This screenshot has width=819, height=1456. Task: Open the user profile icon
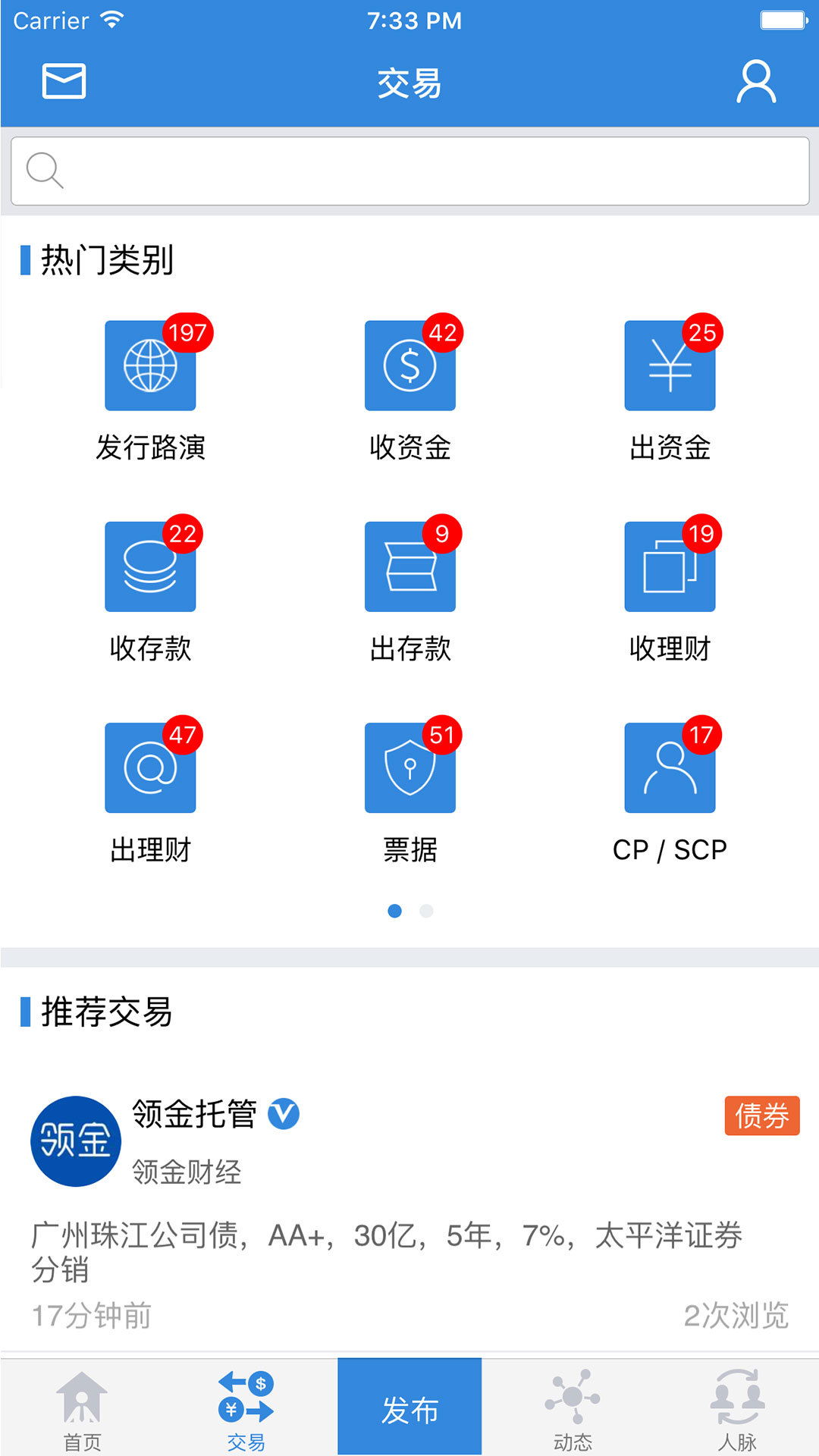point(755,82)
